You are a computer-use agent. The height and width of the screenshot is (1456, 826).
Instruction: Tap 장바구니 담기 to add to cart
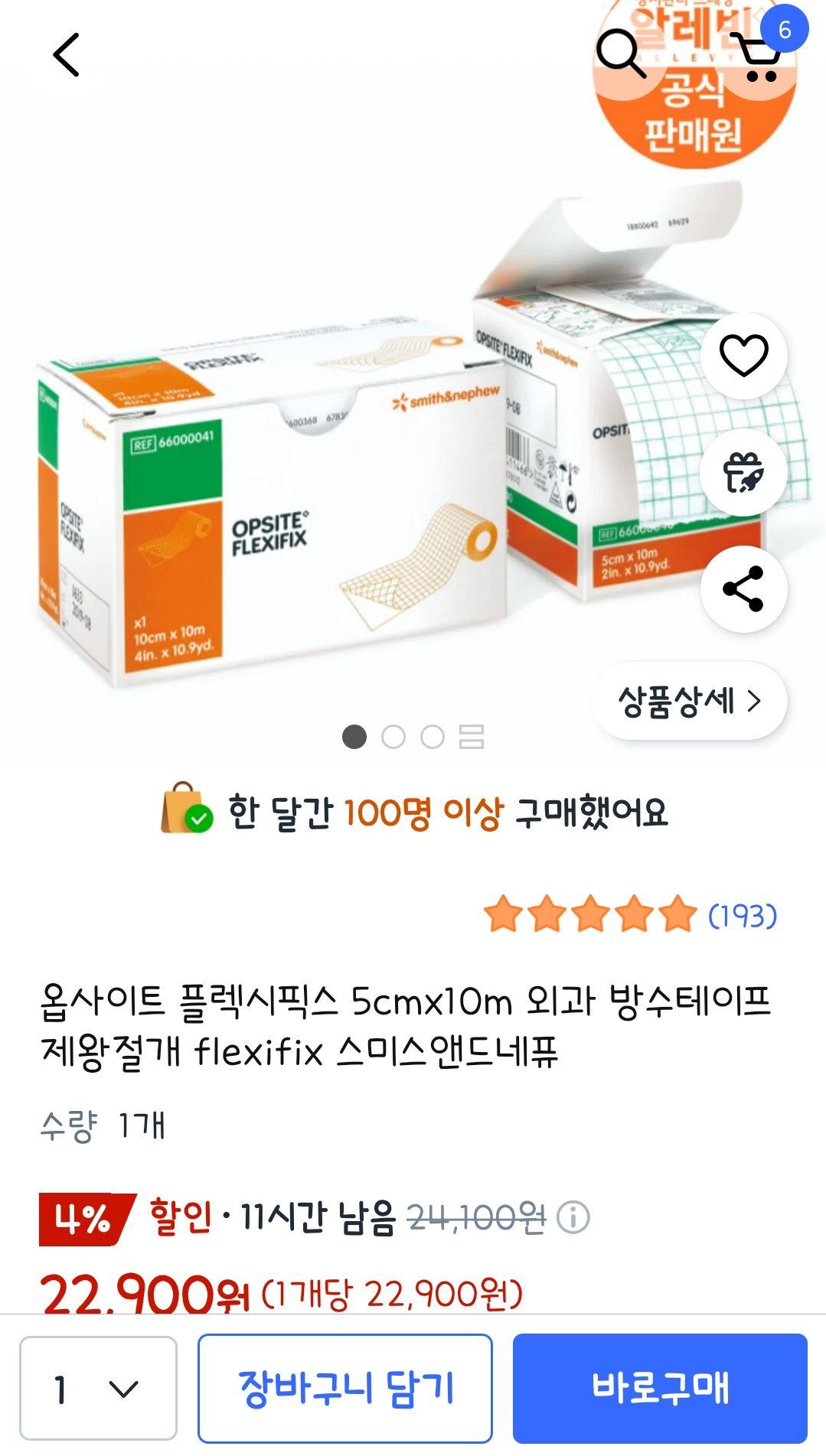[x=345, y=1389]
